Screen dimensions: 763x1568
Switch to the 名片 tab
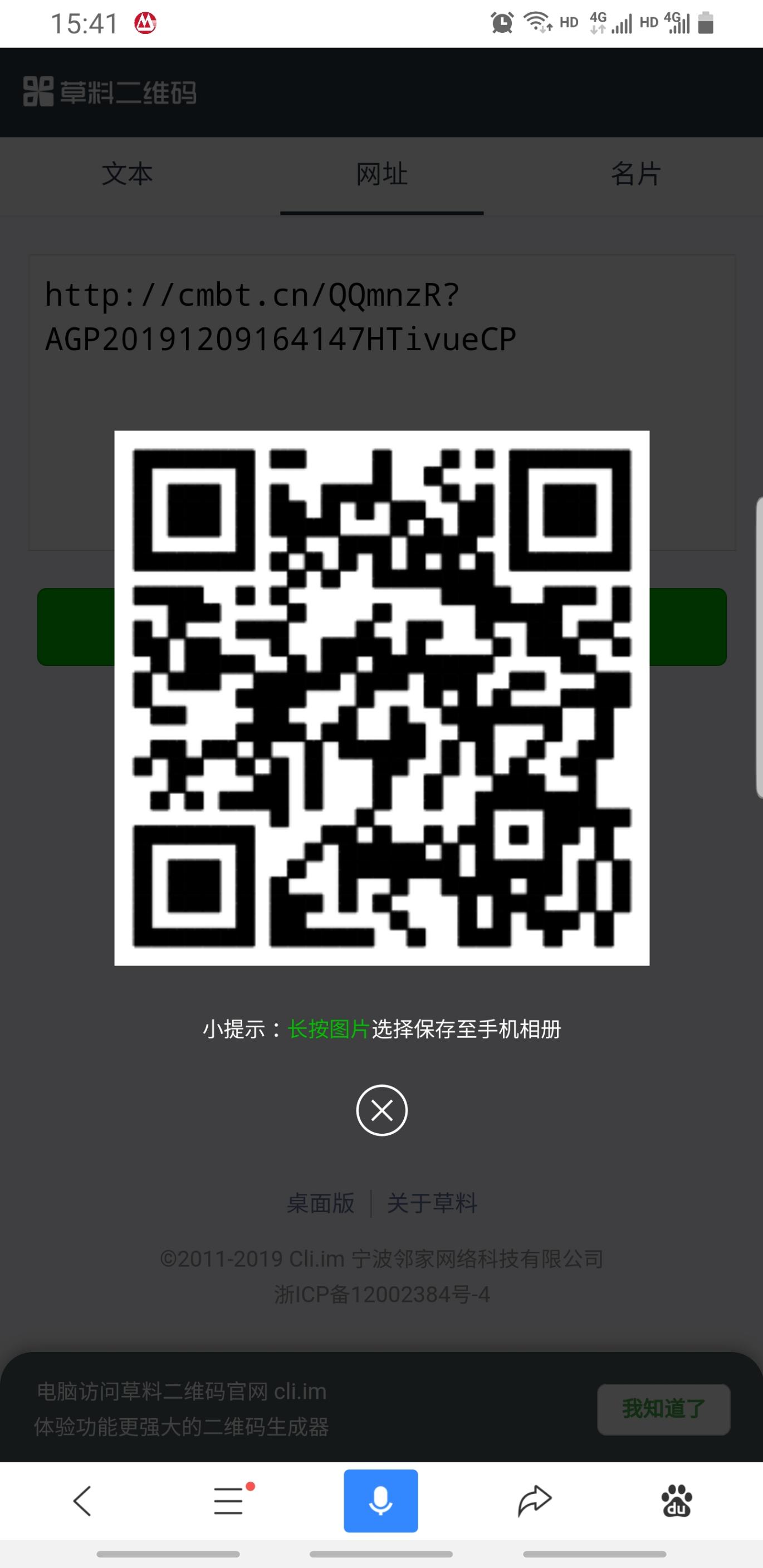(x=635, y=175)
